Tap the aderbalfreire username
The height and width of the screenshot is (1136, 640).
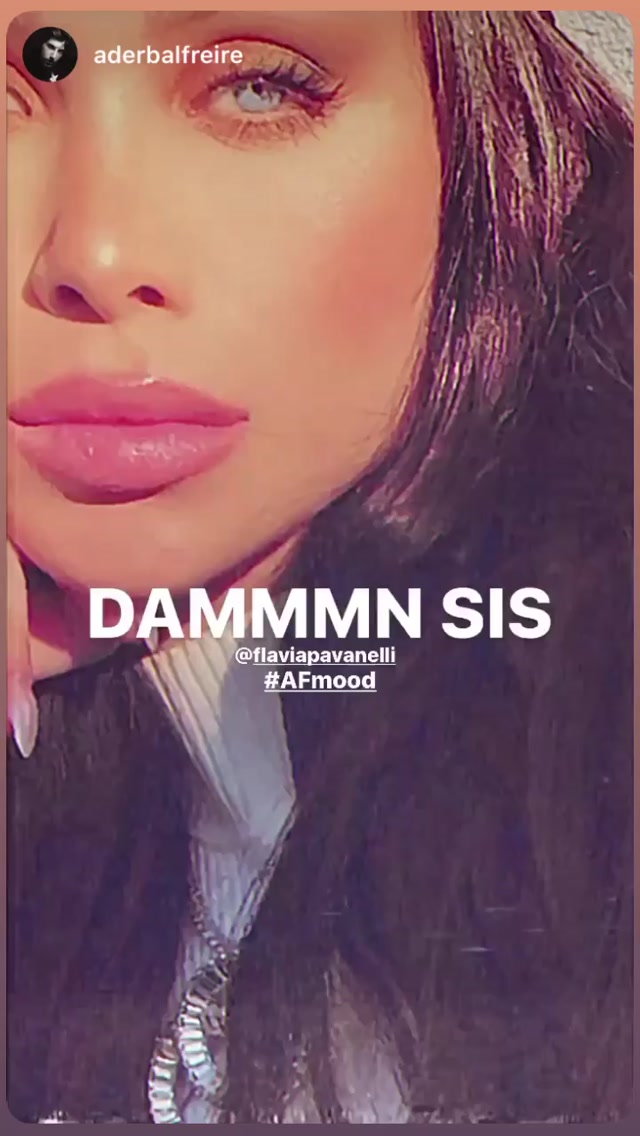coord(168,55)
